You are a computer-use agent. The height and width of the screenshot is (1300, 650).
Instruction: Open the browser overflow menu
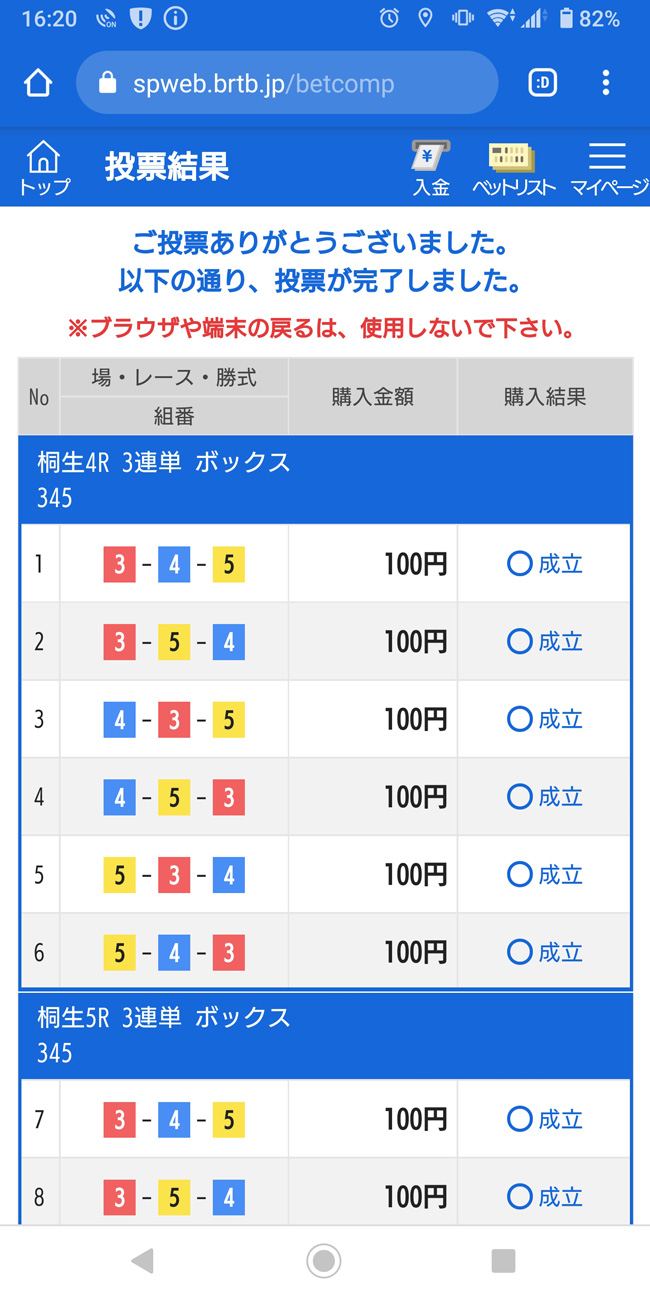pos(606,83)
